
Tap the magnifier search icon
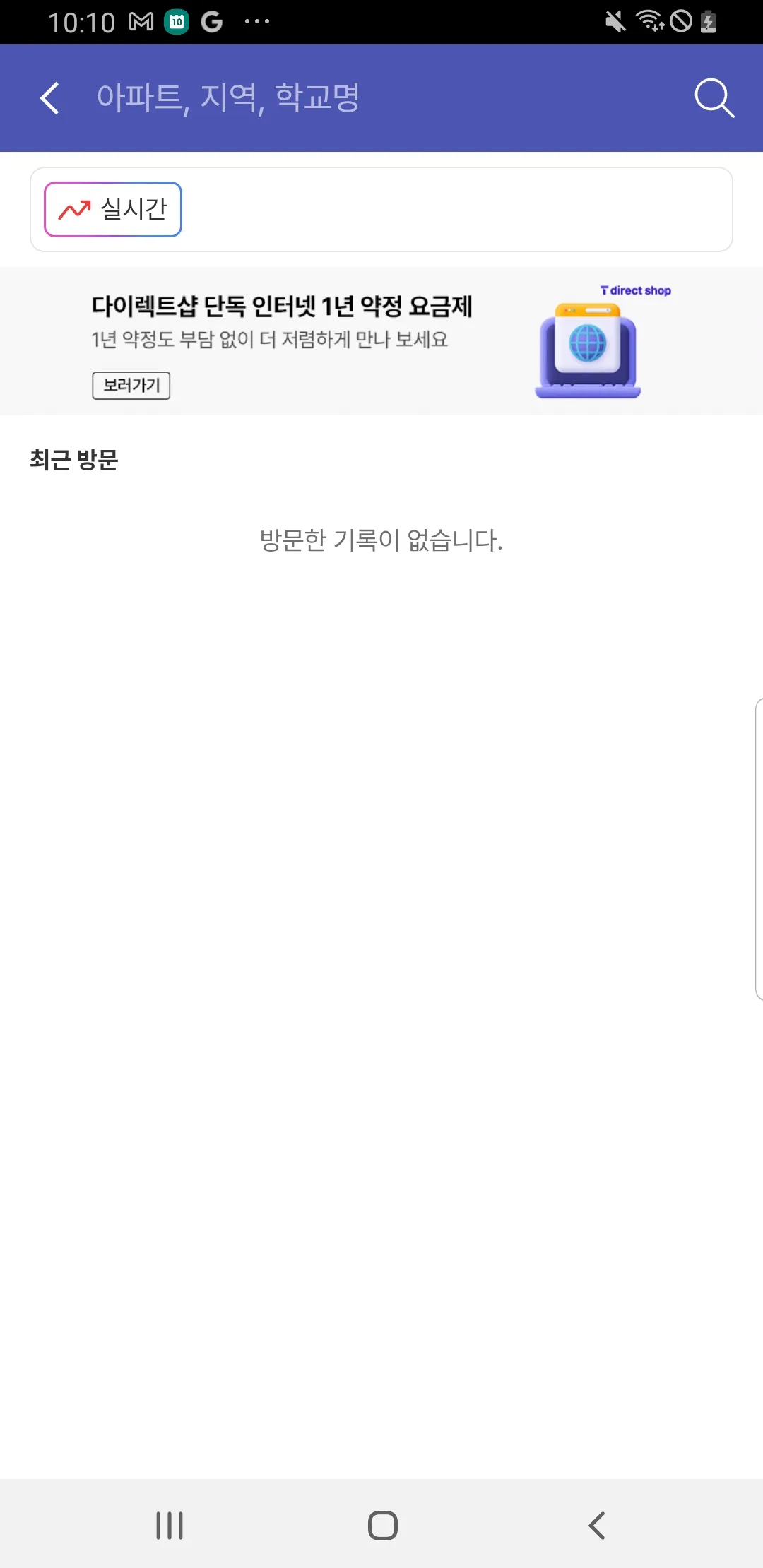pyautogui.click(x=714, y=98)
